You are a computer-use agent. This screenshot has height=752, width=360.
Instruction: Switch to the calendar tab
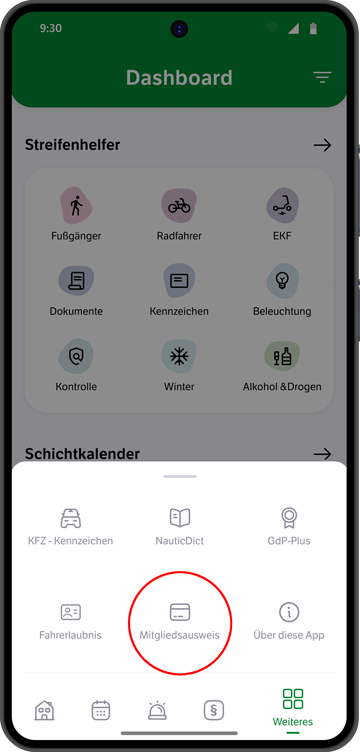[101, 710]
